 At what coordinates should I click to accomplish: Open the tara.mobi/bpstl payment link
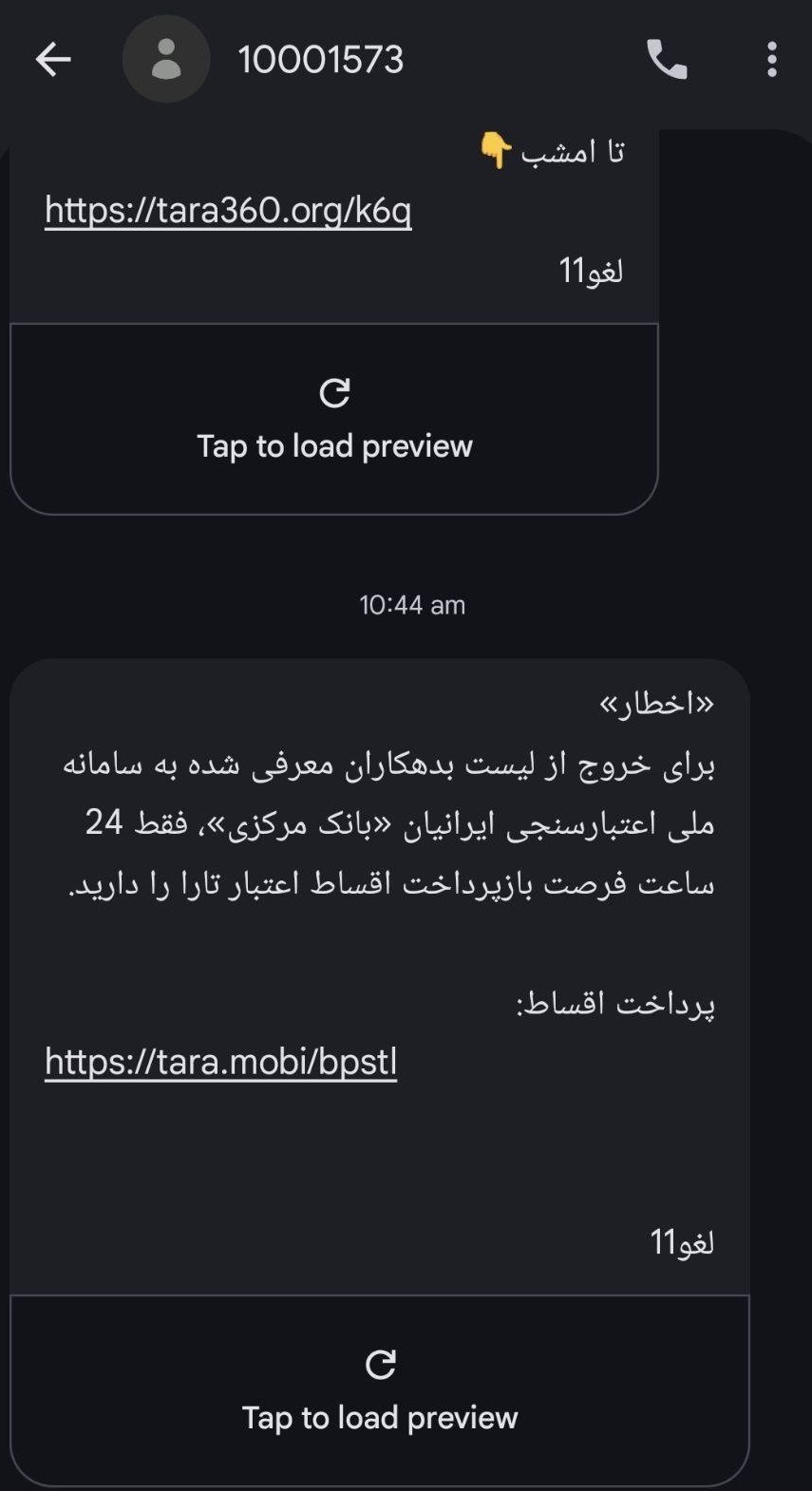[x=219, y=1062]
